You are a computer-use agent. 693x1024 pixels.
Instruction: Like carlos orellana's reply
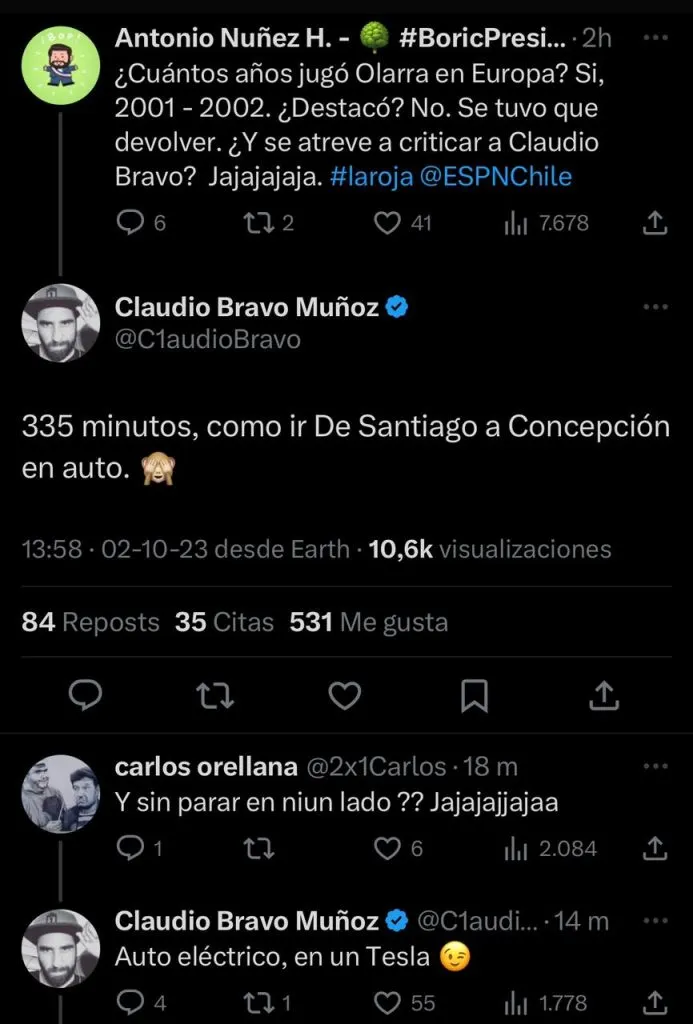[x=387, y=848]
